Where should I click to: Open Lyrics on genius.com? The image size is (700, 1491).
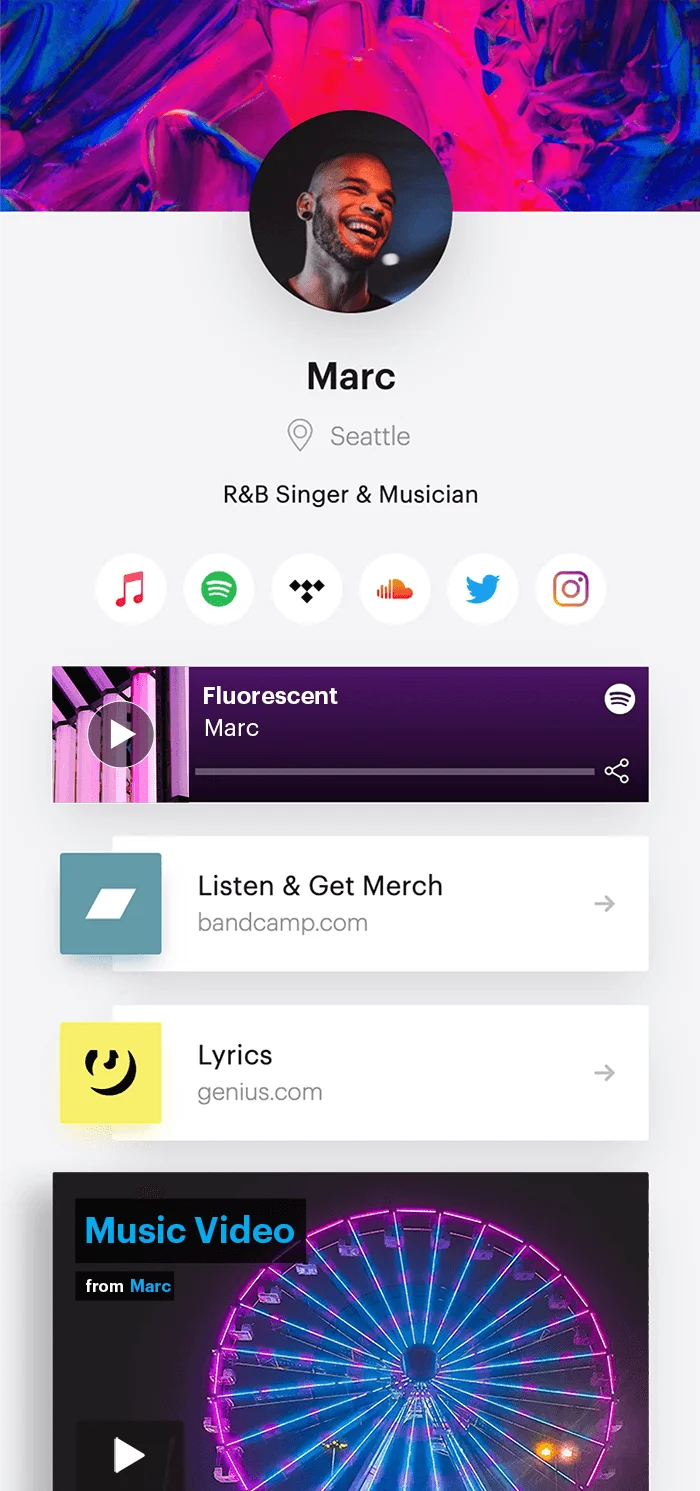[380, 1072]
